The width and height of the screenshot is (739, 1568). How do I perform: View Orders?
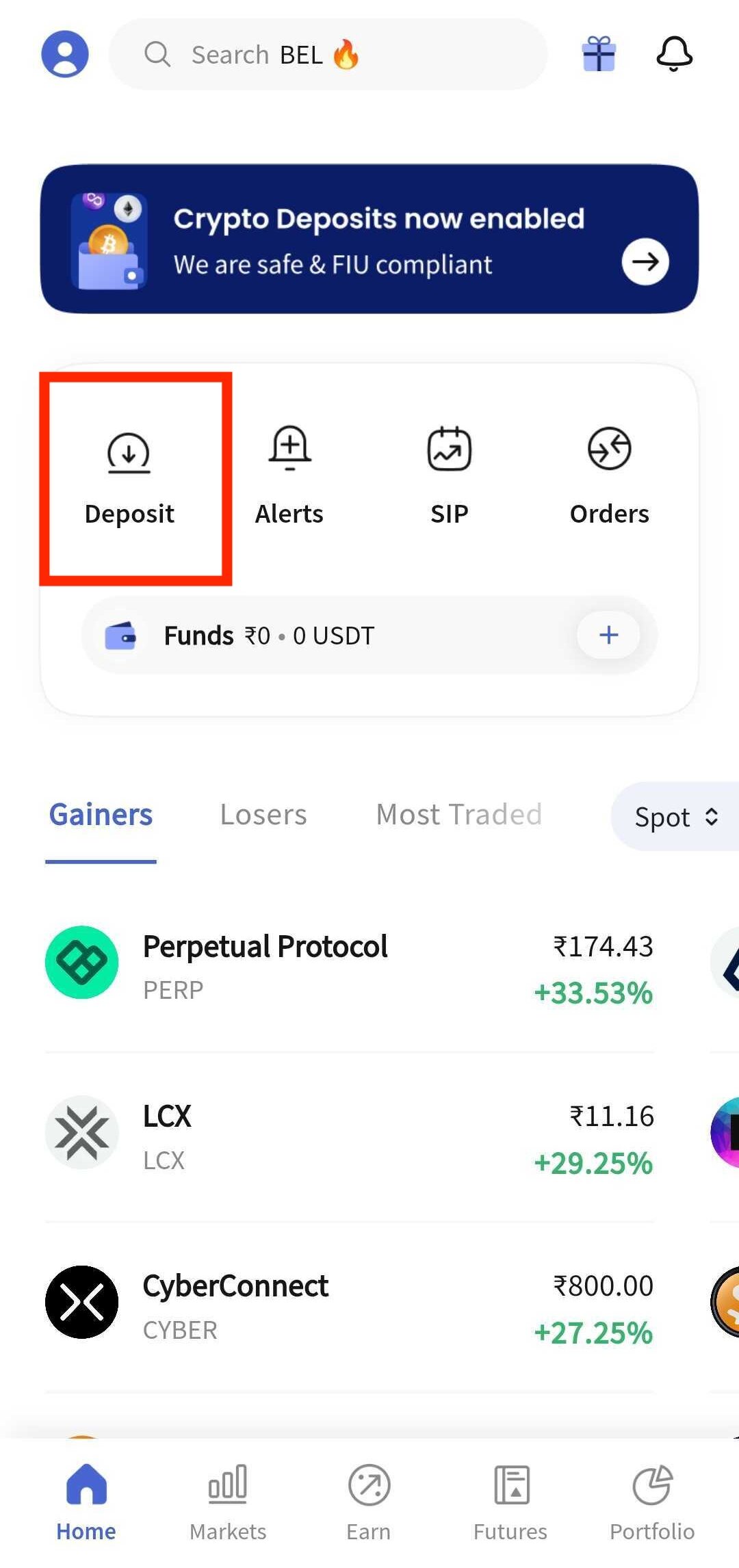[x=610, y=477]
